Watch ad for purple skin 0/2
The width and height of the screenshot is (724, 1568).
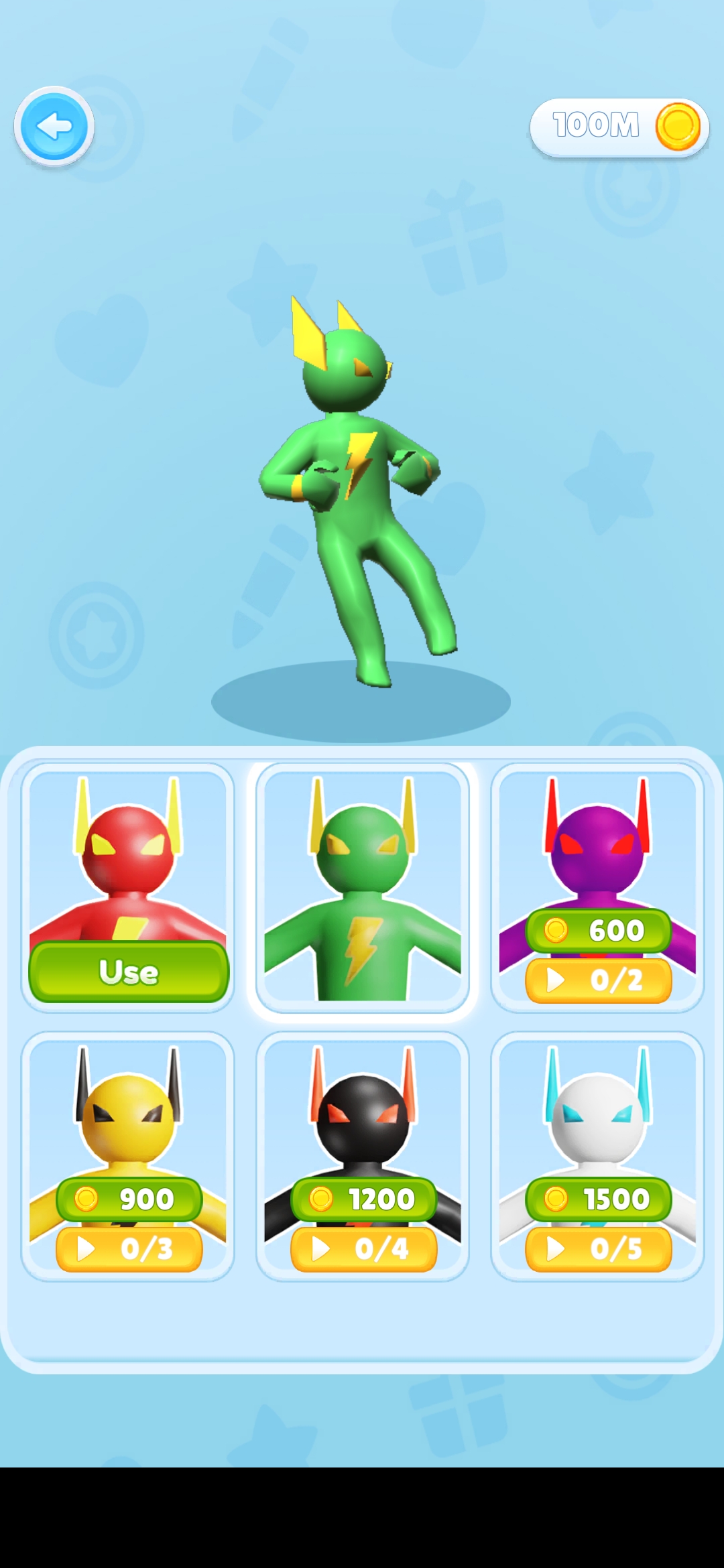coord(599,980)
